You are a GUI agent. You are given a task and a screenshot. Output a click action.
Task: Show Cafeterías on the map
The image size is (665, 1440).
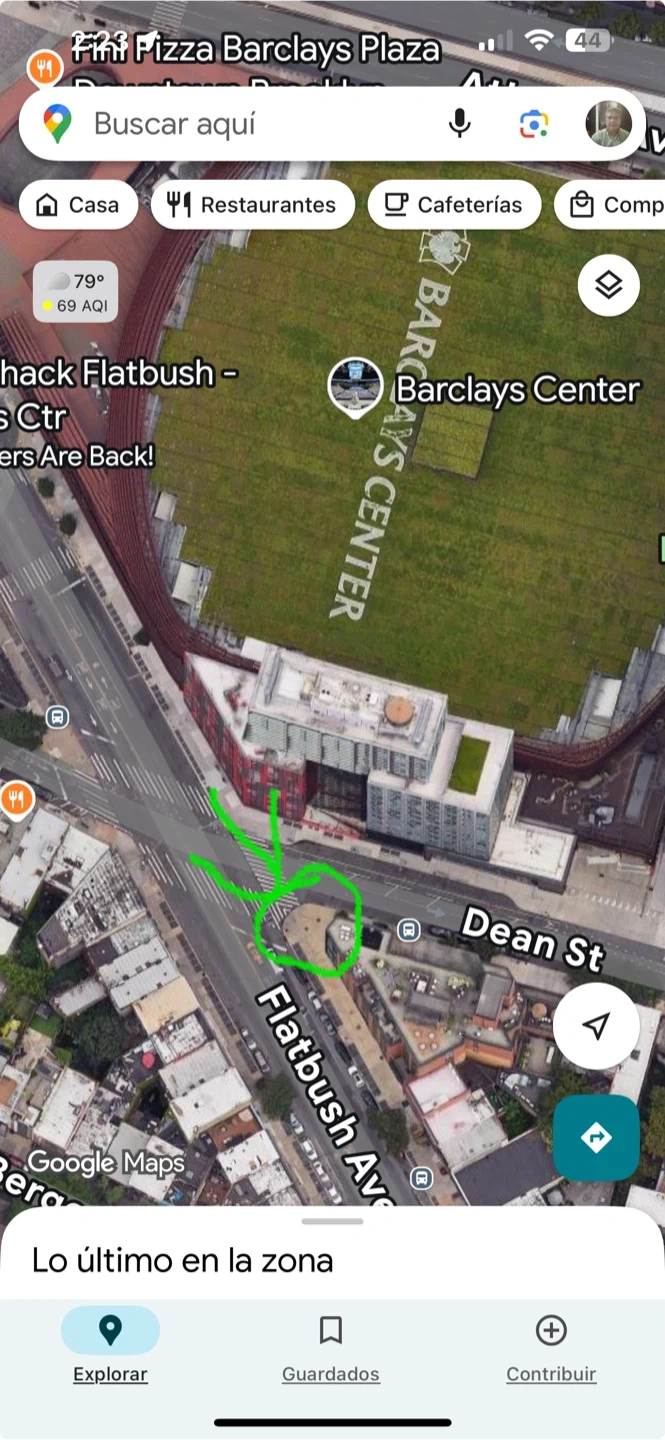pyautogui.click(x=454, y=205)
